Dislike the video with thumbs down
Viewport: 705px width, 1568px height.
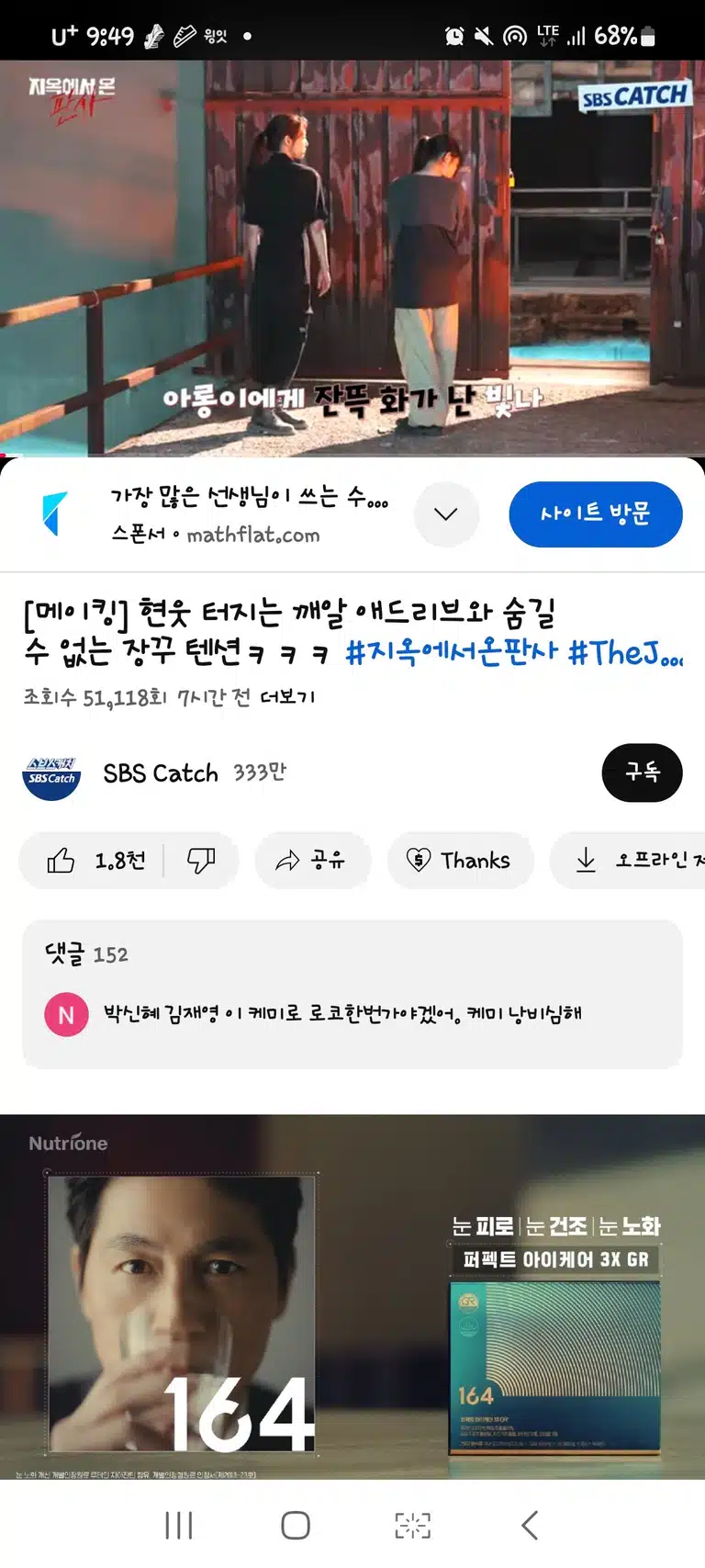pos(201,861)
